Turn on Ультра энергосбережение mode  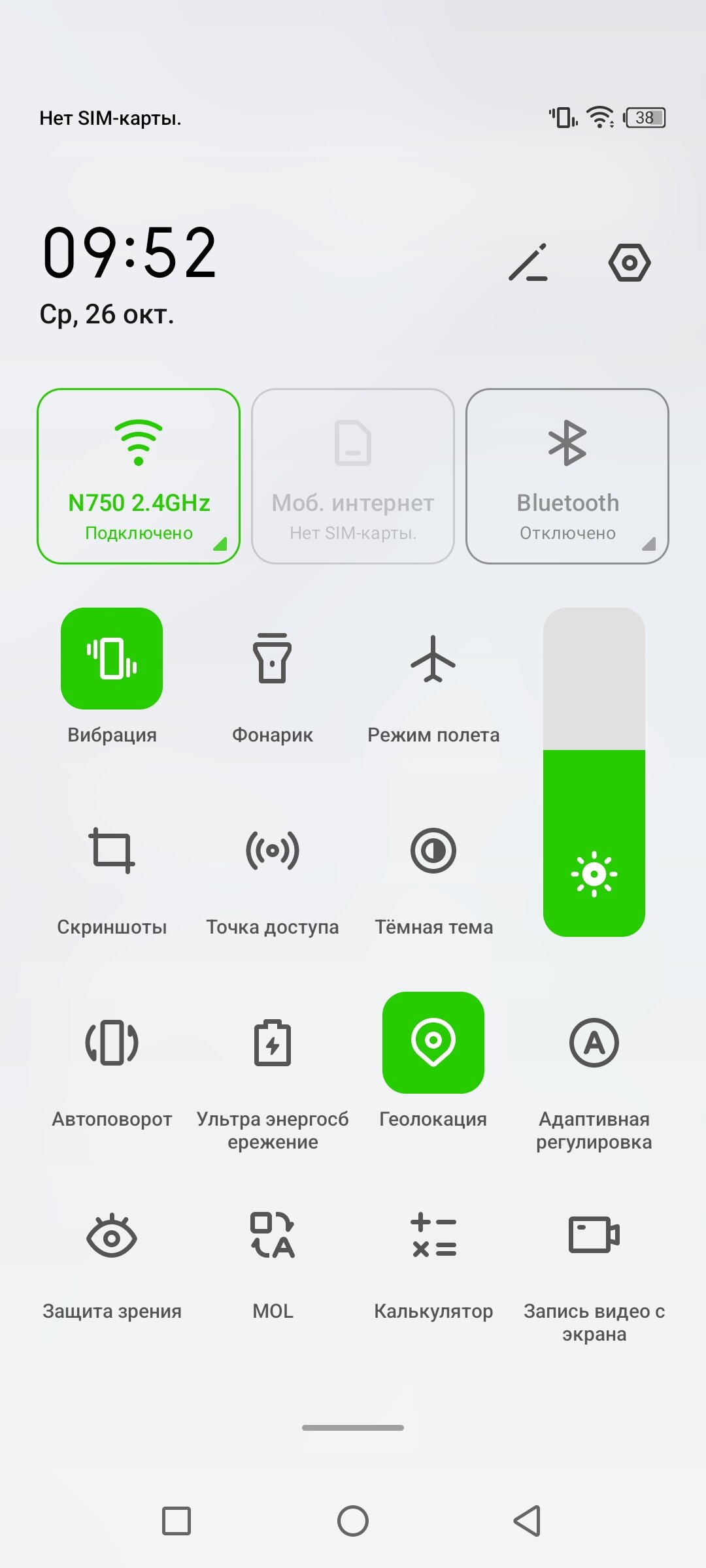[273, 1043]
